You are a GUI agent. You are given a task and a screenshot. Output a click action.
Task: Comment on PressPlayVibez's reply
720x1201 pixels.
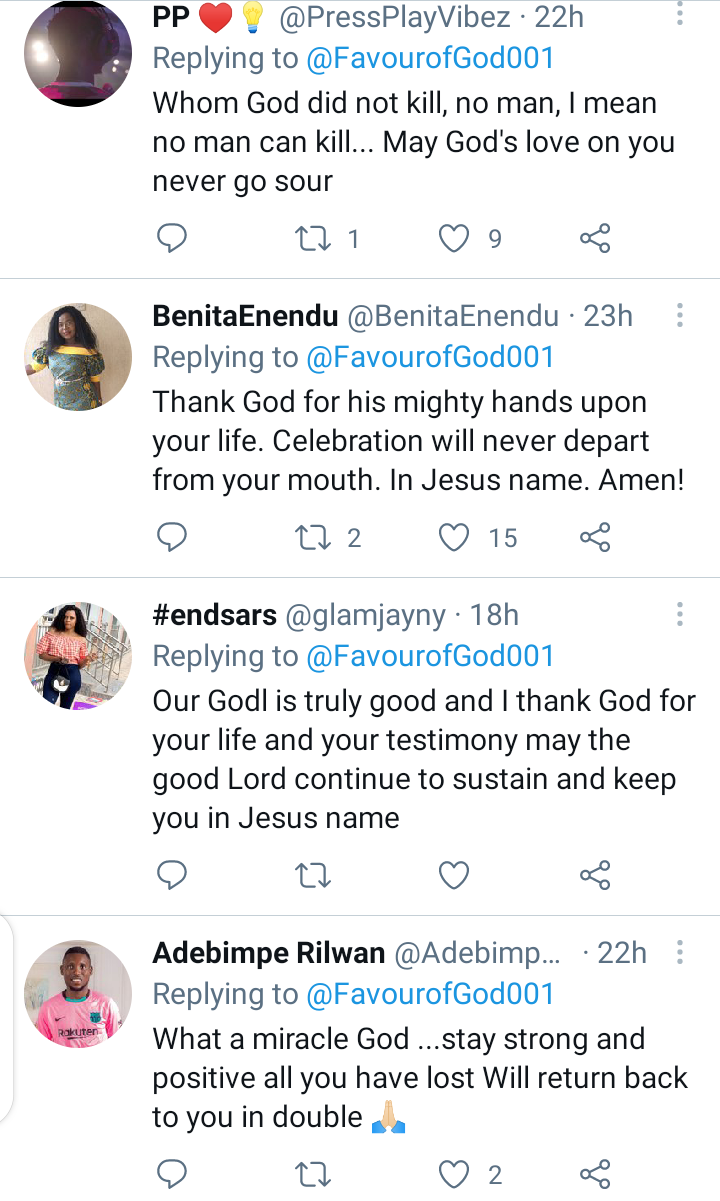pos(173,238)
